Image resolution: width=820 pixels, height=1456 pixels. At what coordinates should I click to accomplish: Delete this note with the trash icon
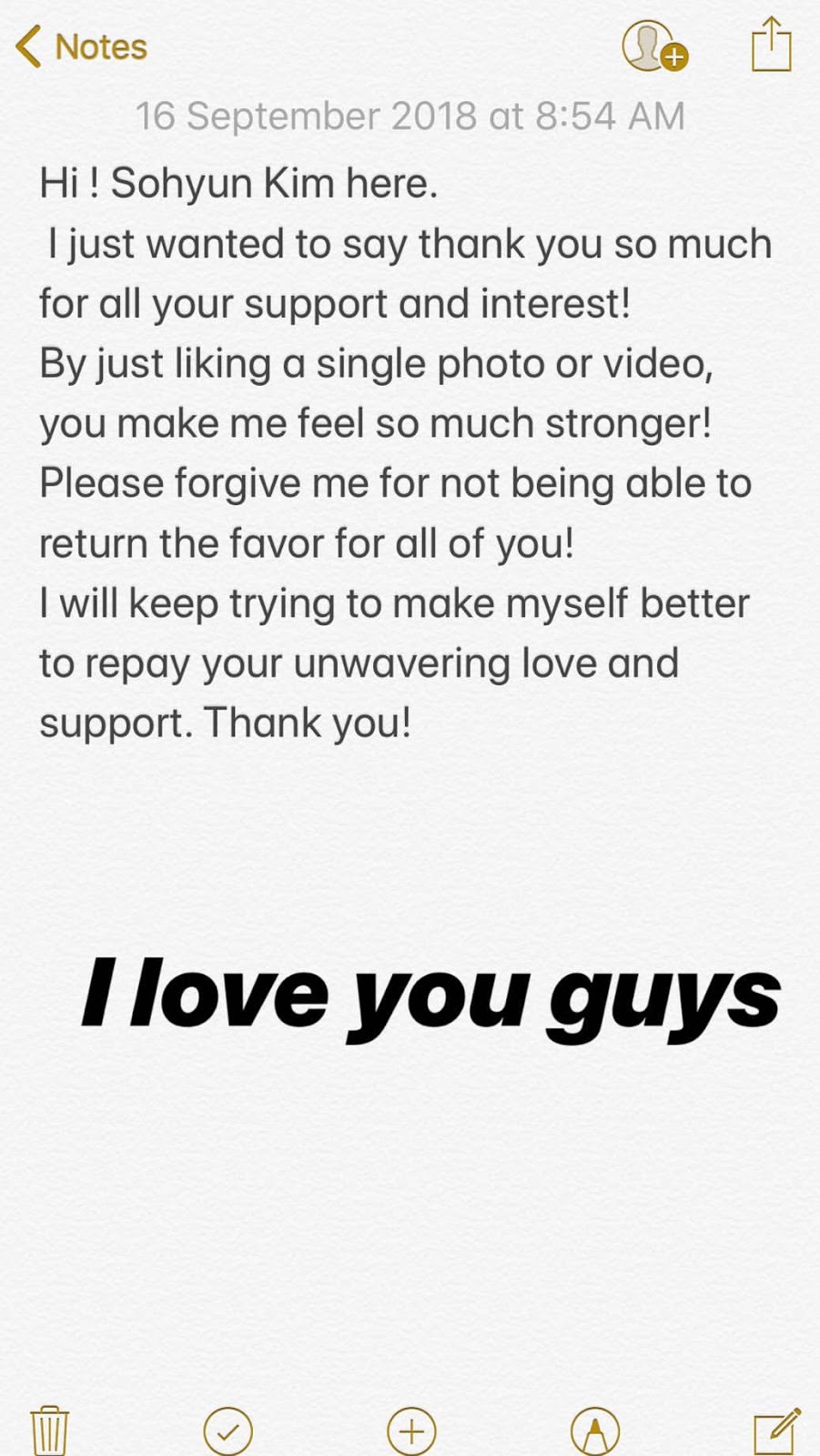click(x=49, y=1431)
